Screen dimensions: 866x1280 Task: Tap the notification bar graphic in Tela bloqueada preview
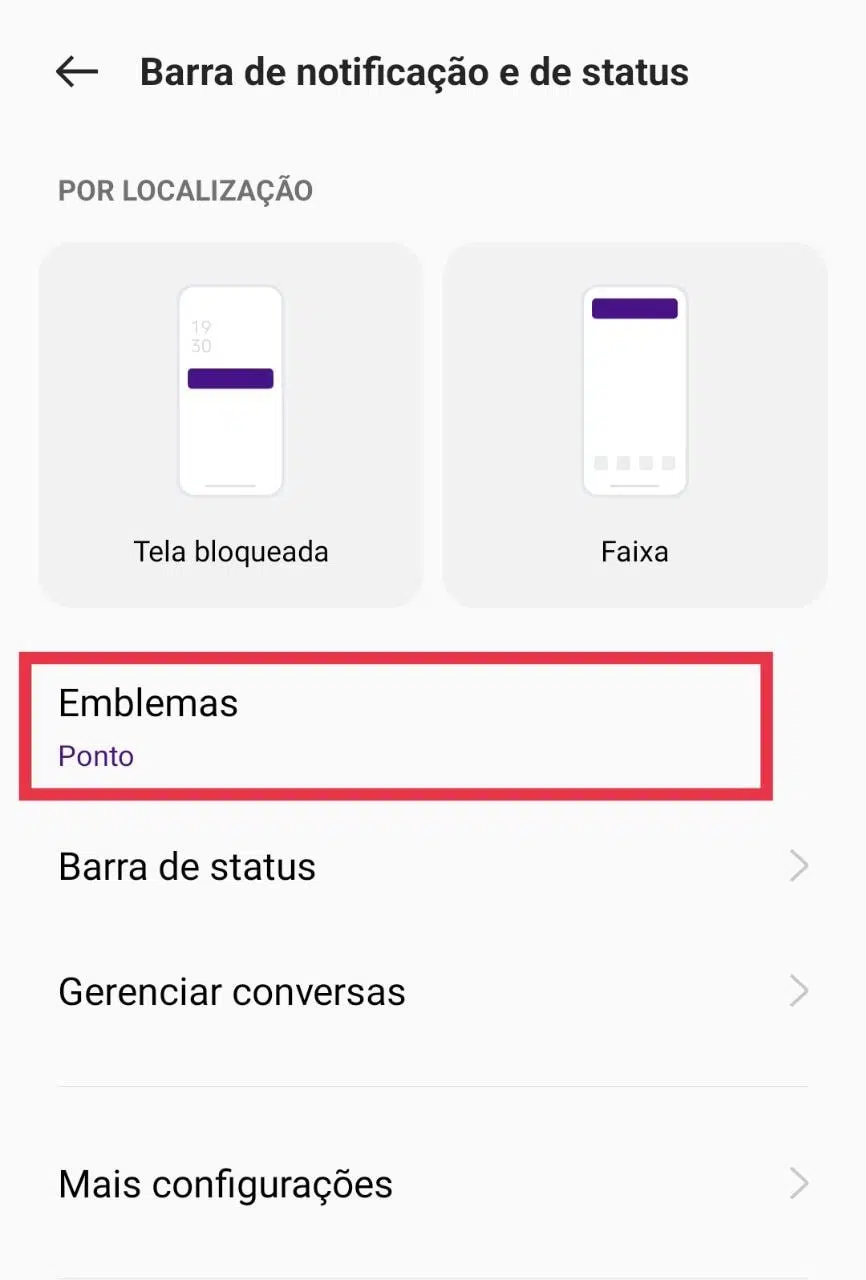(230, 378)
